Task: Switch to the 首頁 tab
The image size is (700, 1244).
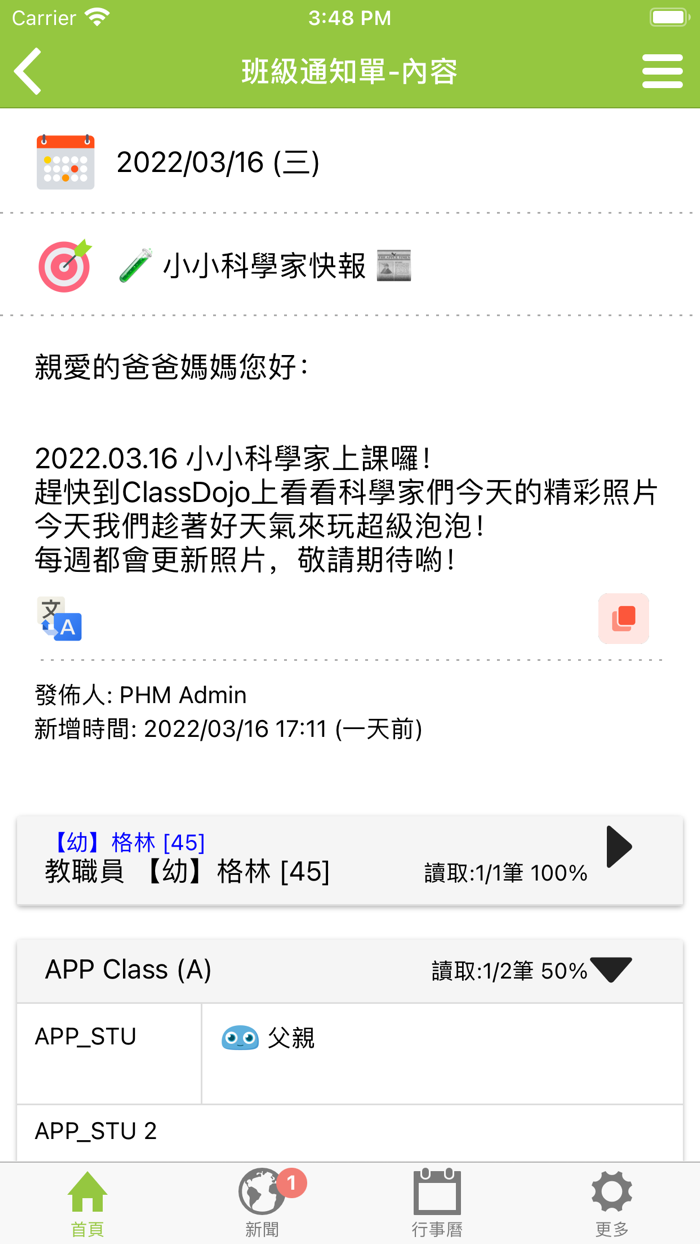Action: pyautogui.click(x=87, y=1203)
